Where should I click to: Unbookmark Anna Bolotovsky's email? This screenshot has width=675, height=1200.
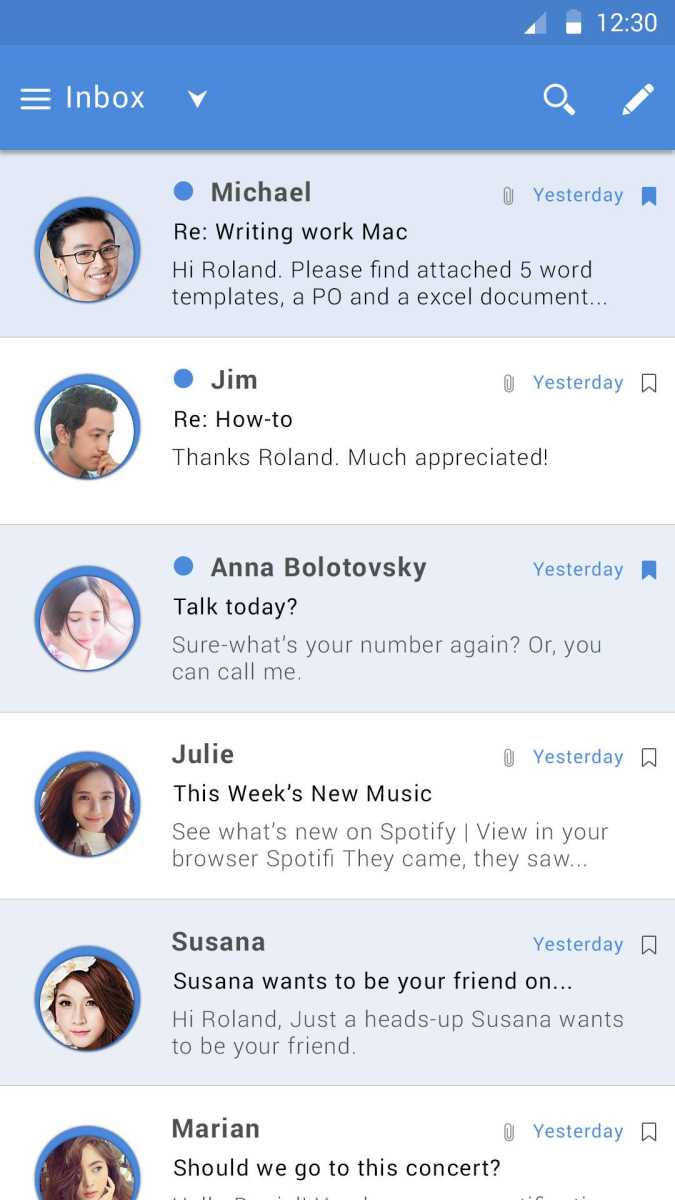tap(649, 570)
